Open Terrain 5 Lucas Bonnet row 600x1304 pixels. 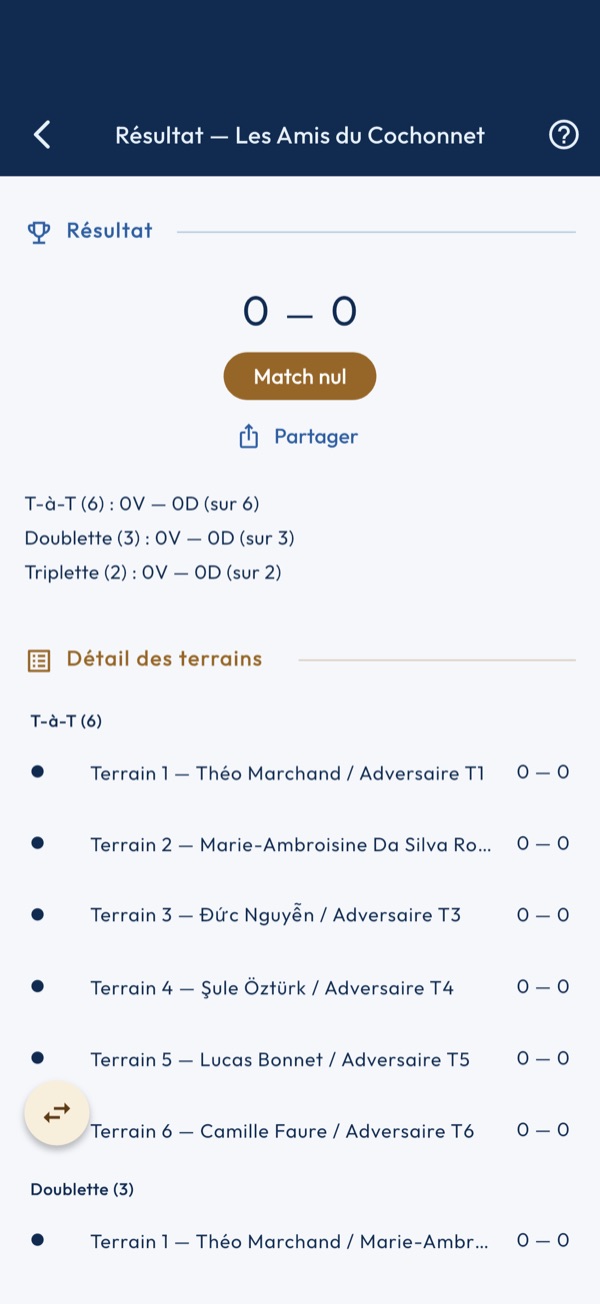(x=300, y=1059)
